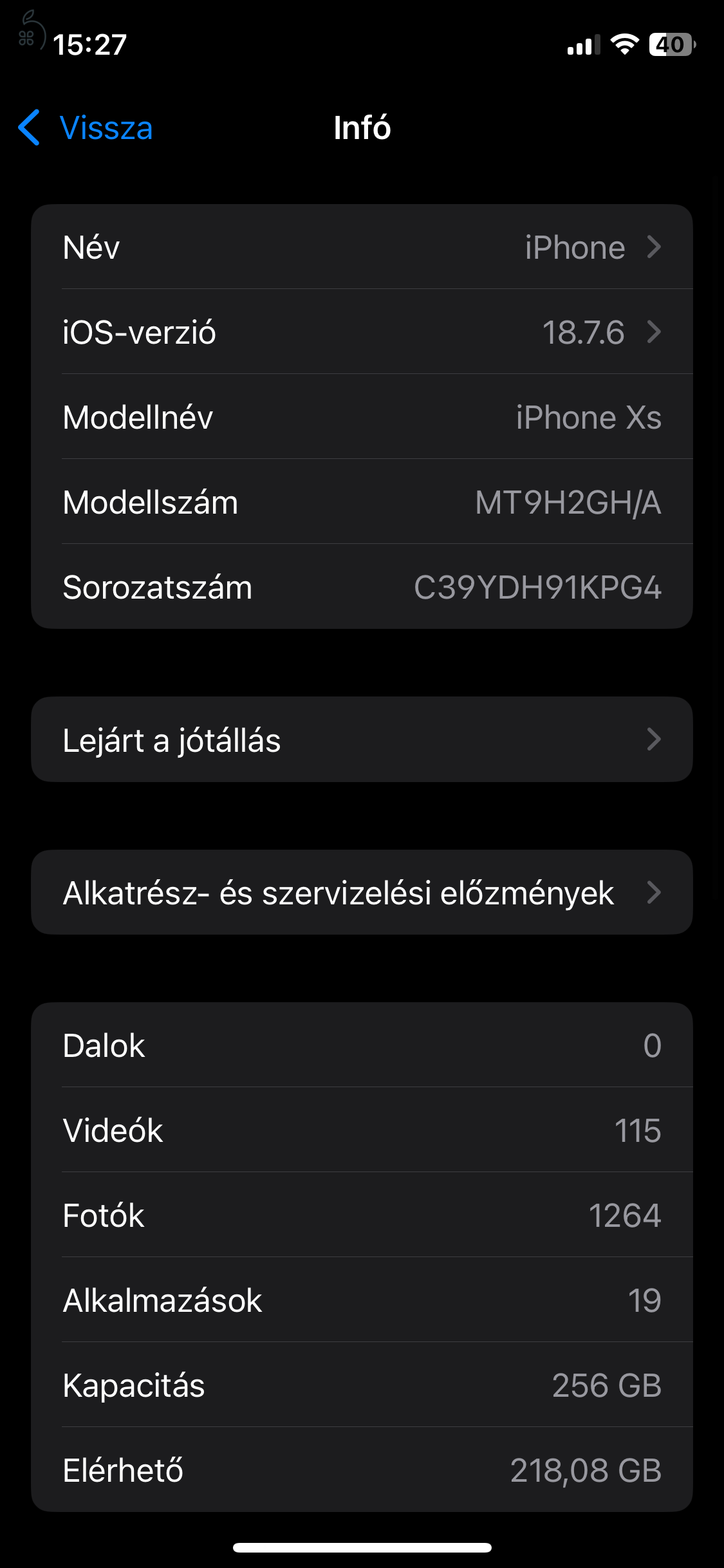Expand the iOS-verzió 18.7.6 entry

click(x=360, y=331)
